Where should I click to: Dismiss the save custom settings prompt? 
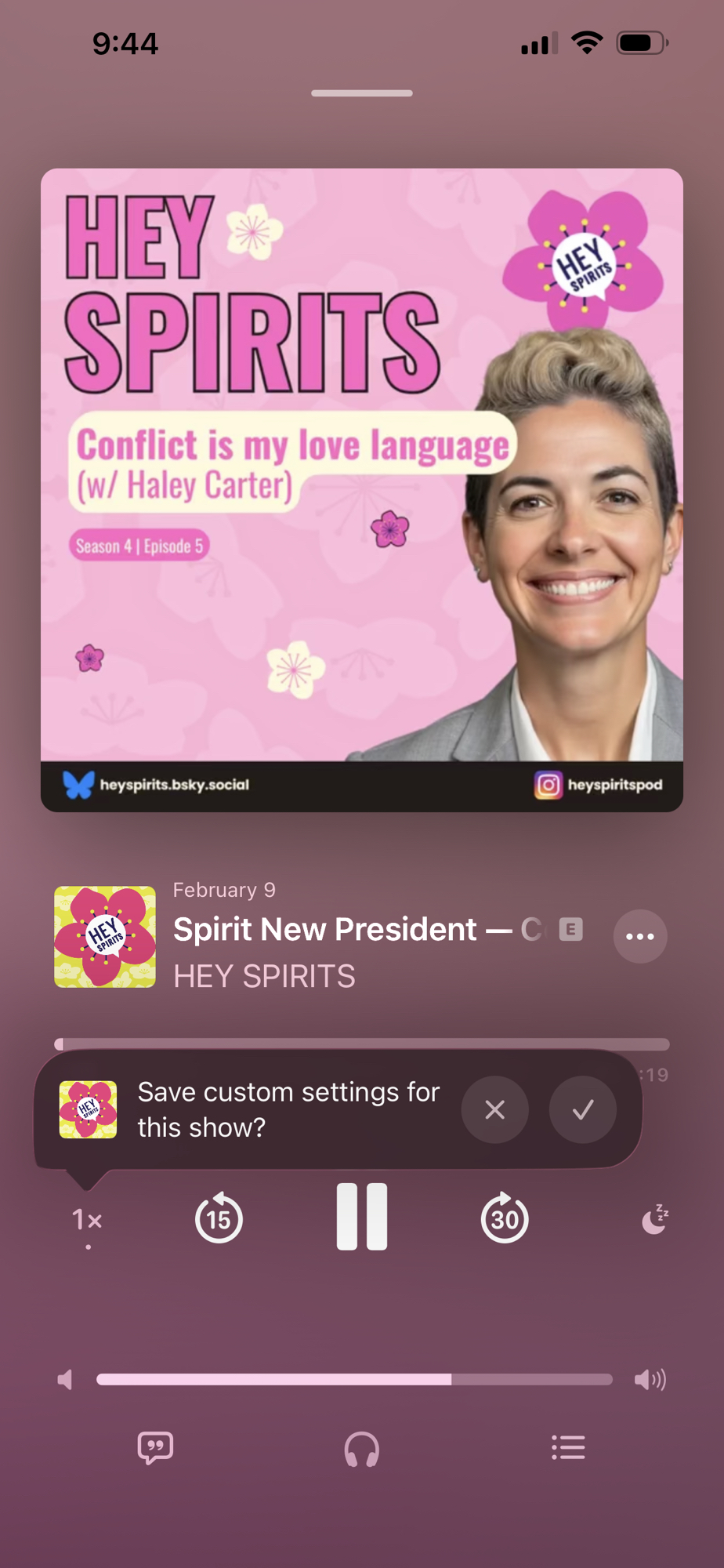[x=494, y=1109]
